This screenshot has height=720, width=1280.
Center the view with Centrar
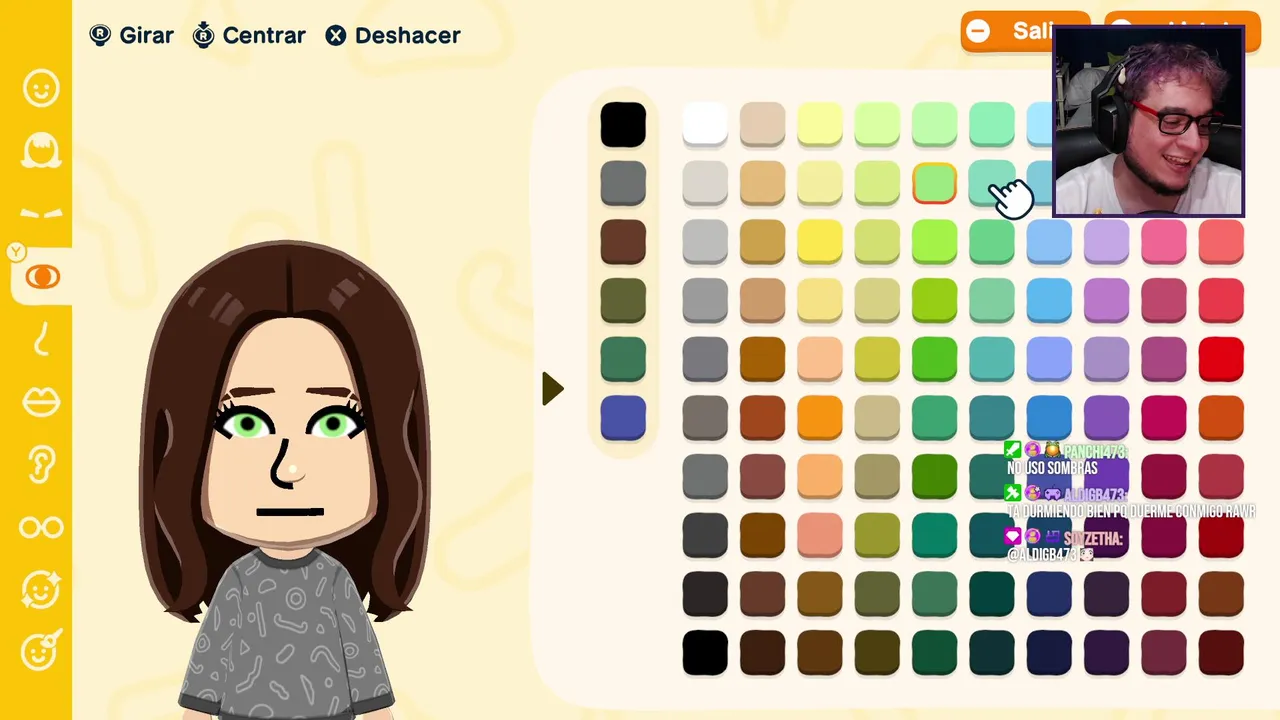(250, 36)
